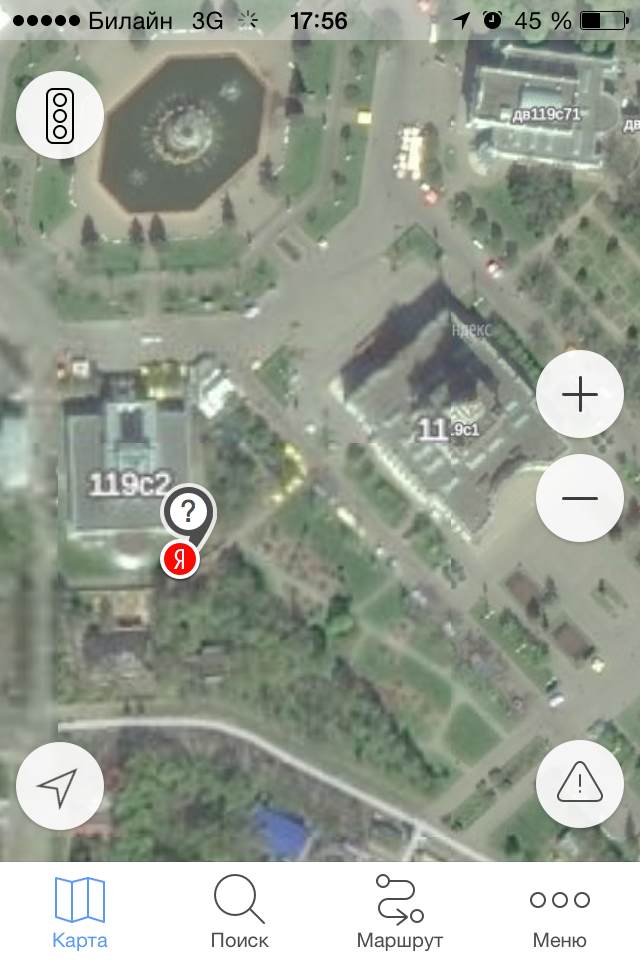Screen dimensions: 640x960
Task: Center map on my location arrow
Action: pos(60,785)
